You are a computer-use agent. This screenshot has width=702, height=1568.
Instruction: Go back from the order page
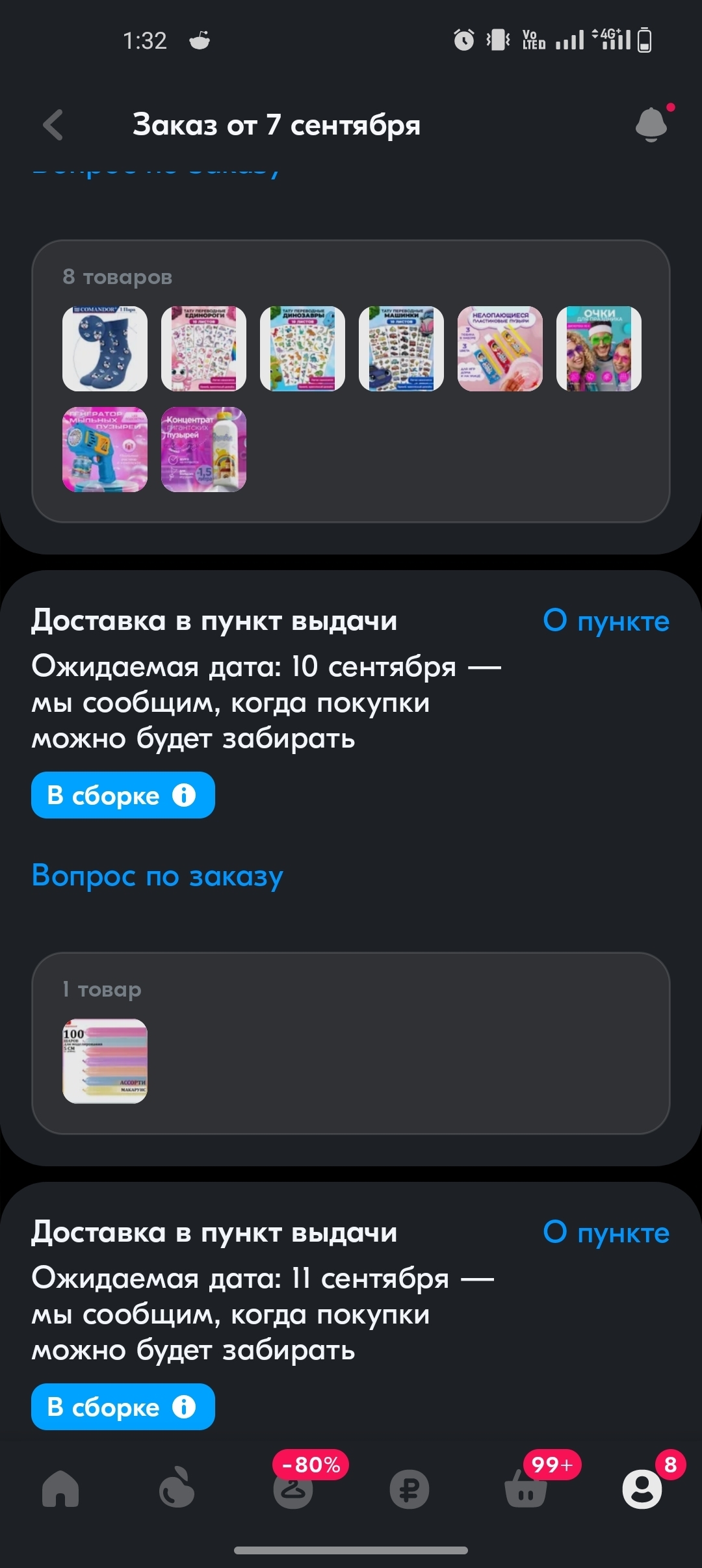53,125
